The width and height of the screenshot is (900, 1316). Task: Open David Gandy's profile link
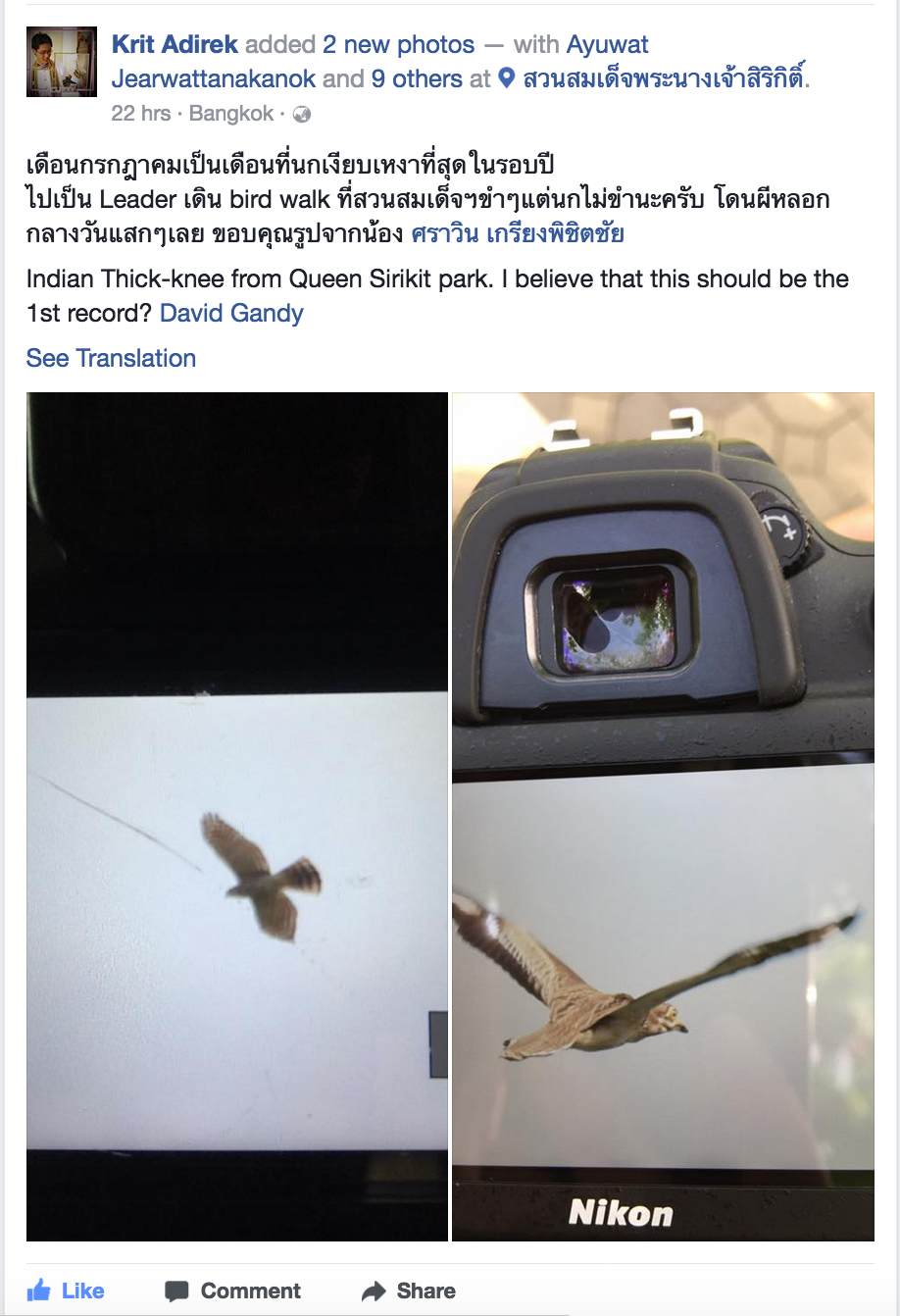231,314
